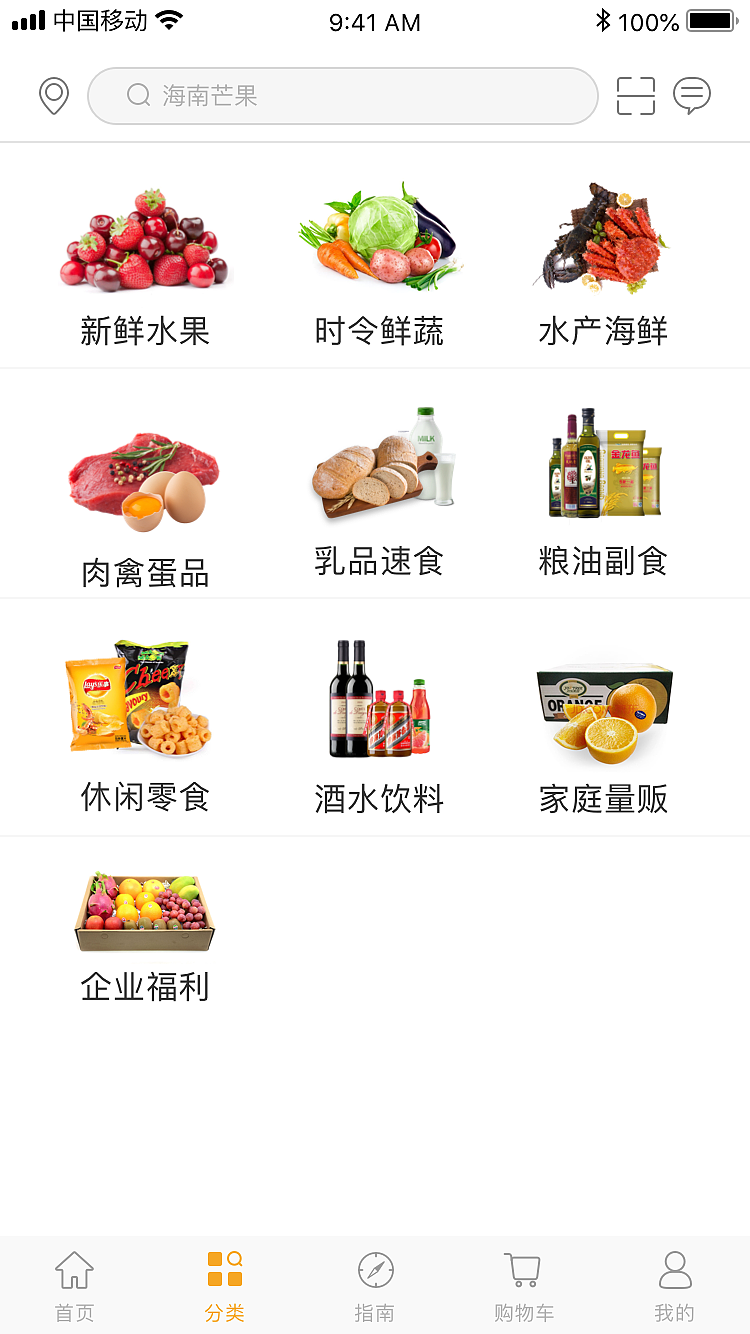The width and height of the screenshot is (750, 1334).
Task: Open the 购物车 tab
Action: click(523, 1286)
